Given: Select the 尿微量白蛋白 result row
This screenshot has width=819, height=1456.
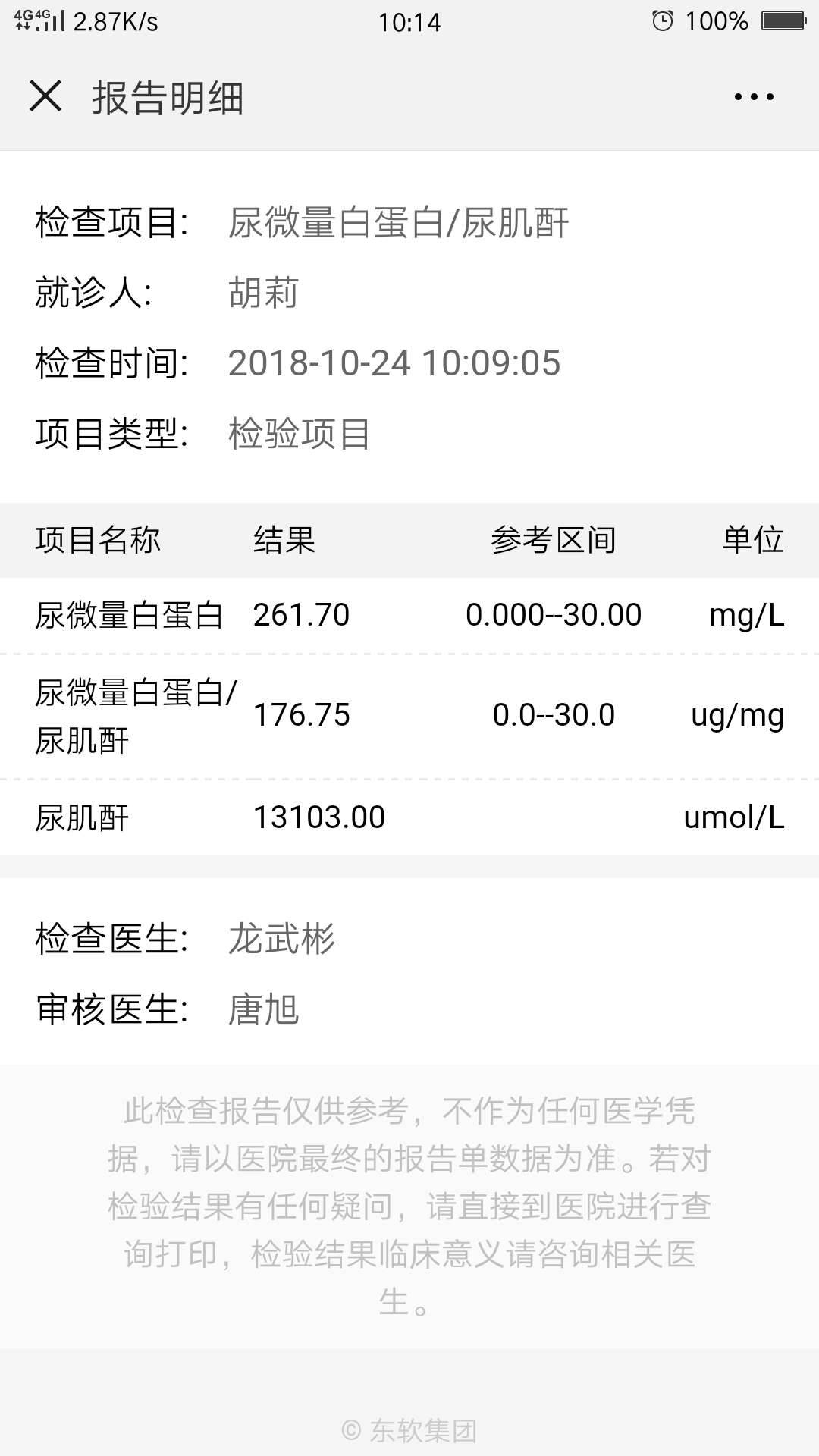Looking at the screenshot, I should tap(409, 616).
